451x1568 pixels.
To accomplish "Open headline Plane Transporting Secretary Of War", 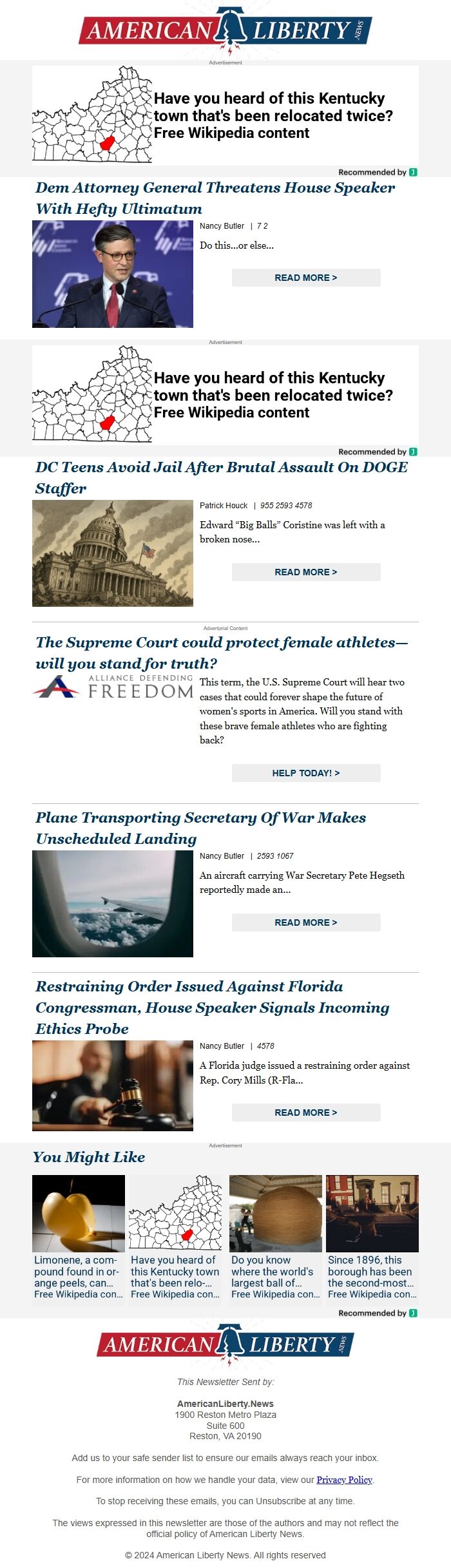I will click(200, 828).
